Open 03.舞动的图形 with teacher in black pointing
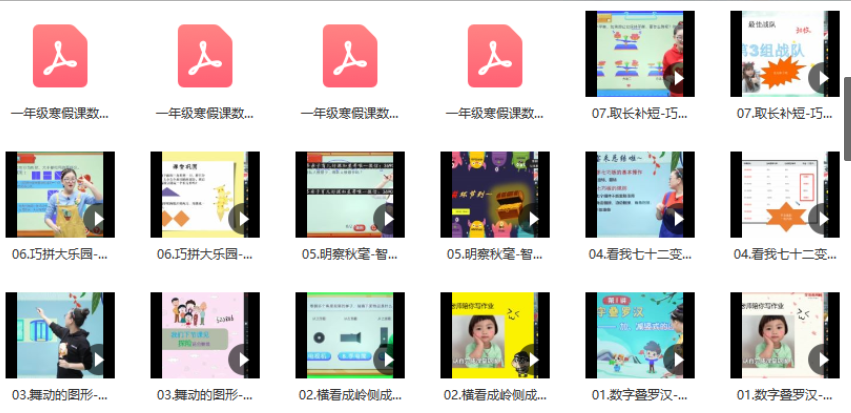 tap(60, 334)
